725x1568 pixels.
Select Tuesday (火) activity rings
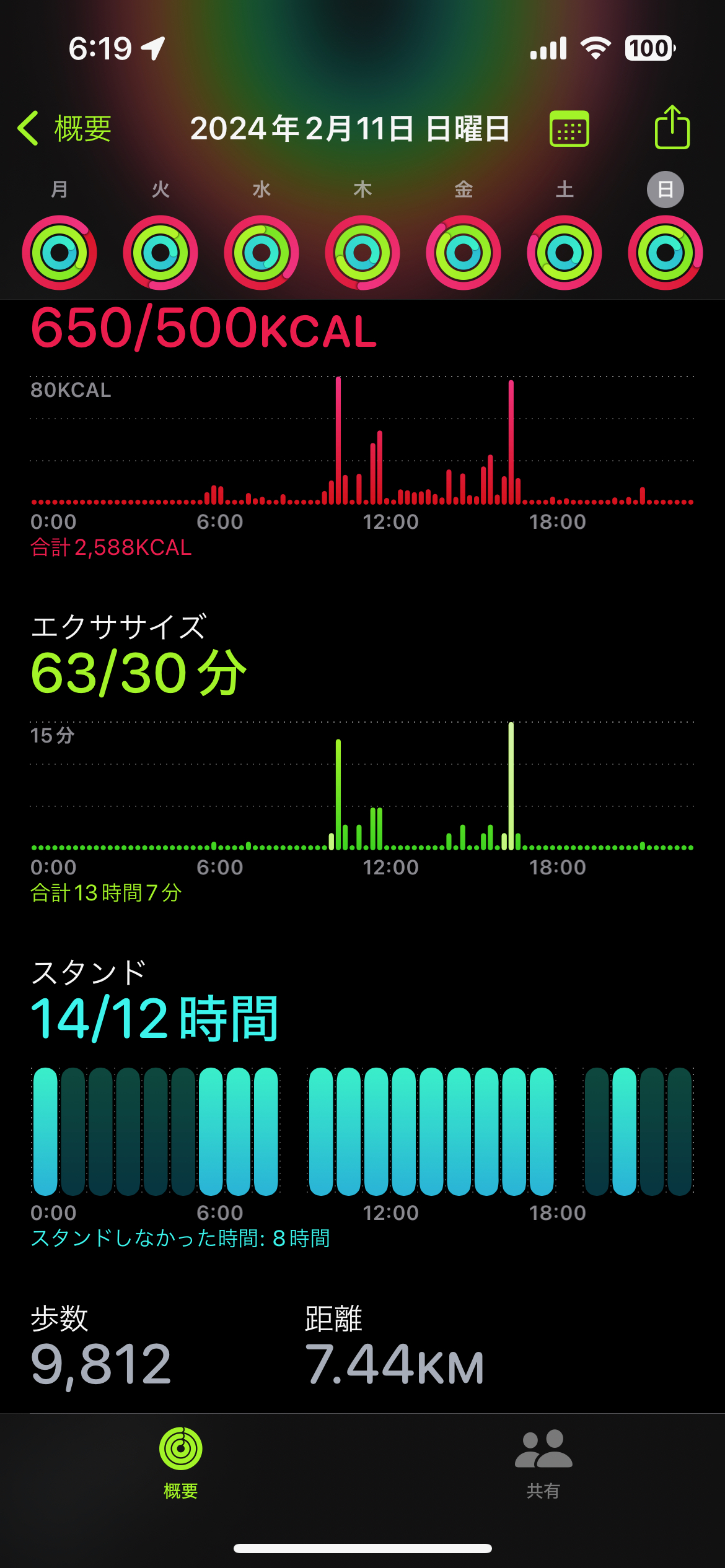pos(160,252)
